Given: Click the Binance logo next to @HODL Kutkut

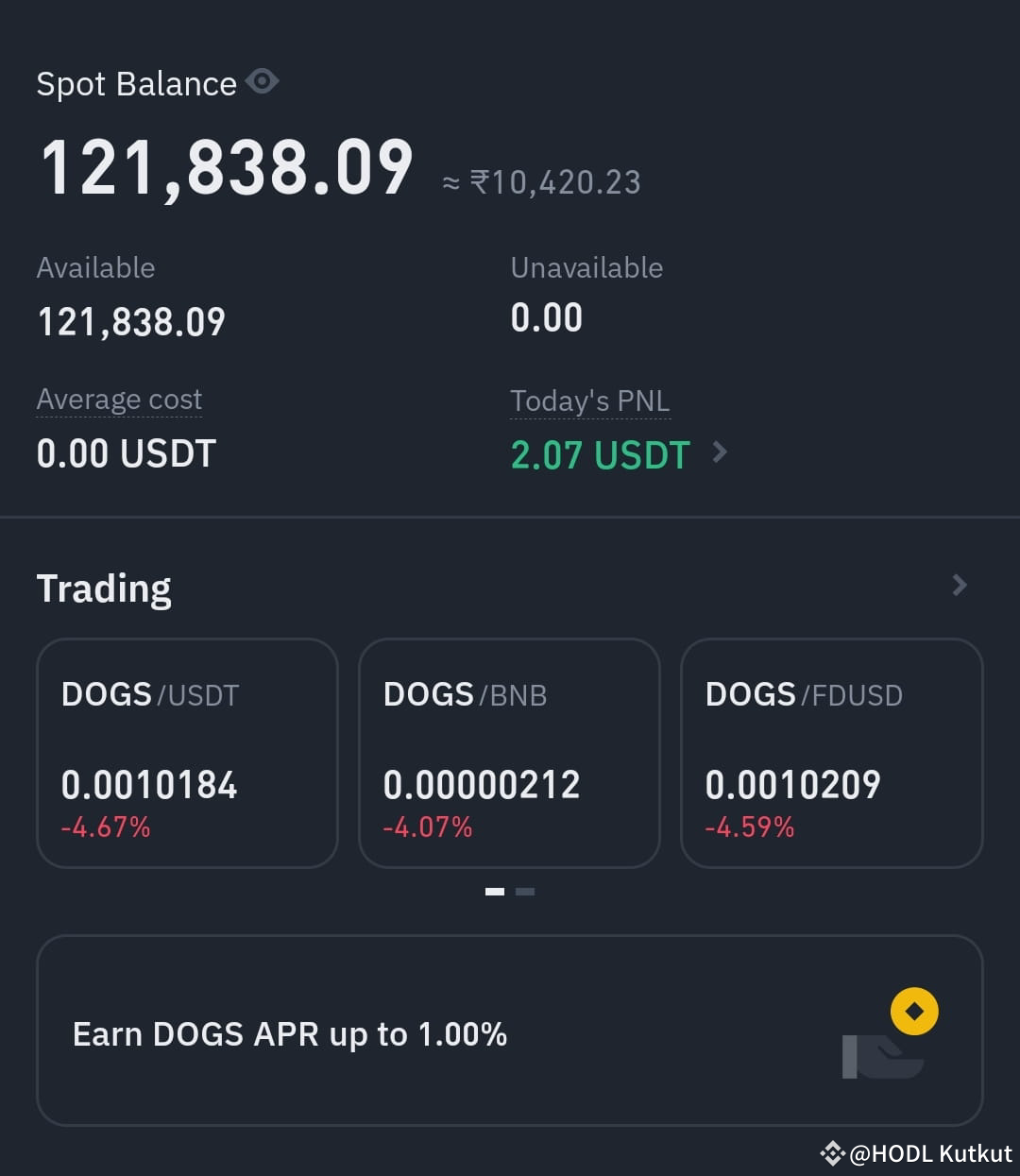Looking at the screenshot, I should 833,1153.
